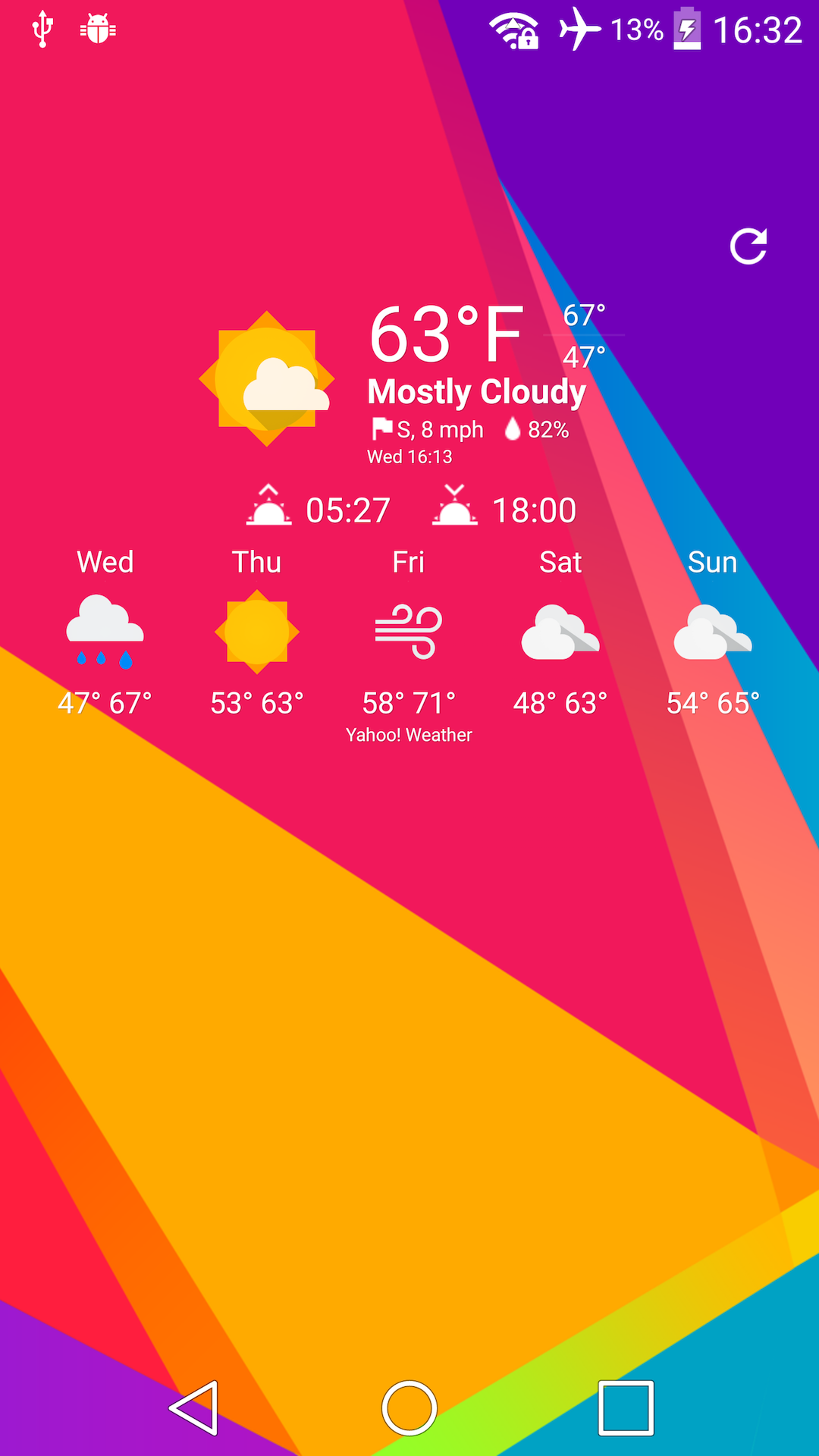This screenshot has height=1456, width=819.
Task: Select the Mostly Cloudy condition text
Action: (x=476, y=391)
